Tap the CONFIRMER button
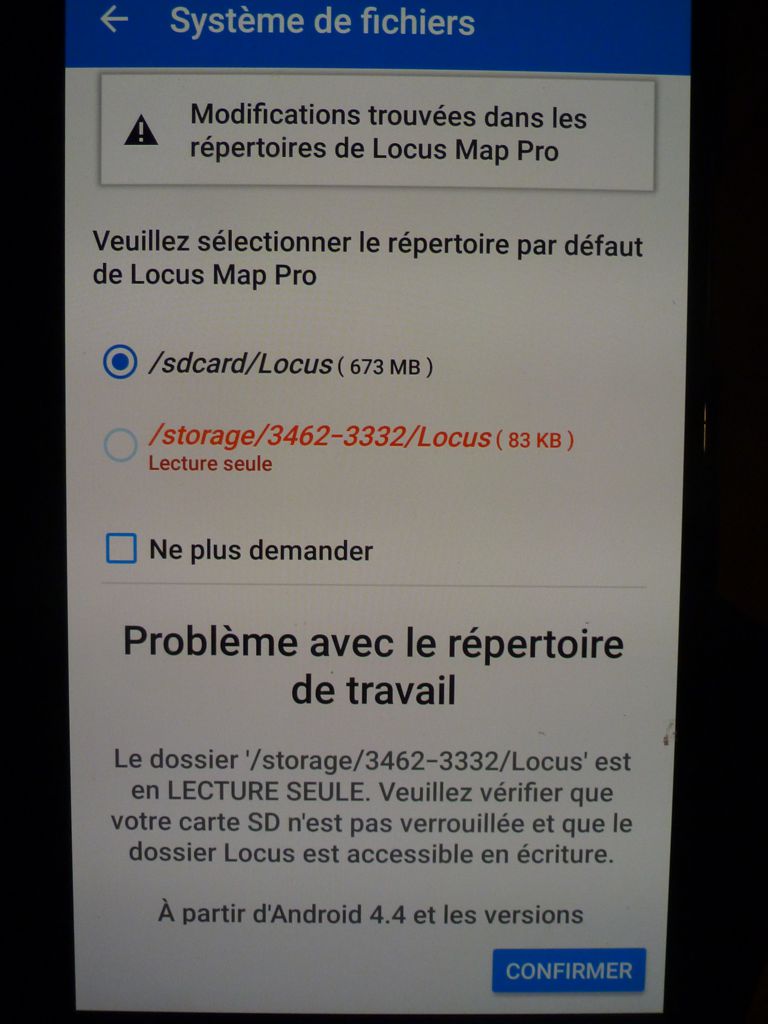The height and width of the screenshot is (1024, 768). 568,970
